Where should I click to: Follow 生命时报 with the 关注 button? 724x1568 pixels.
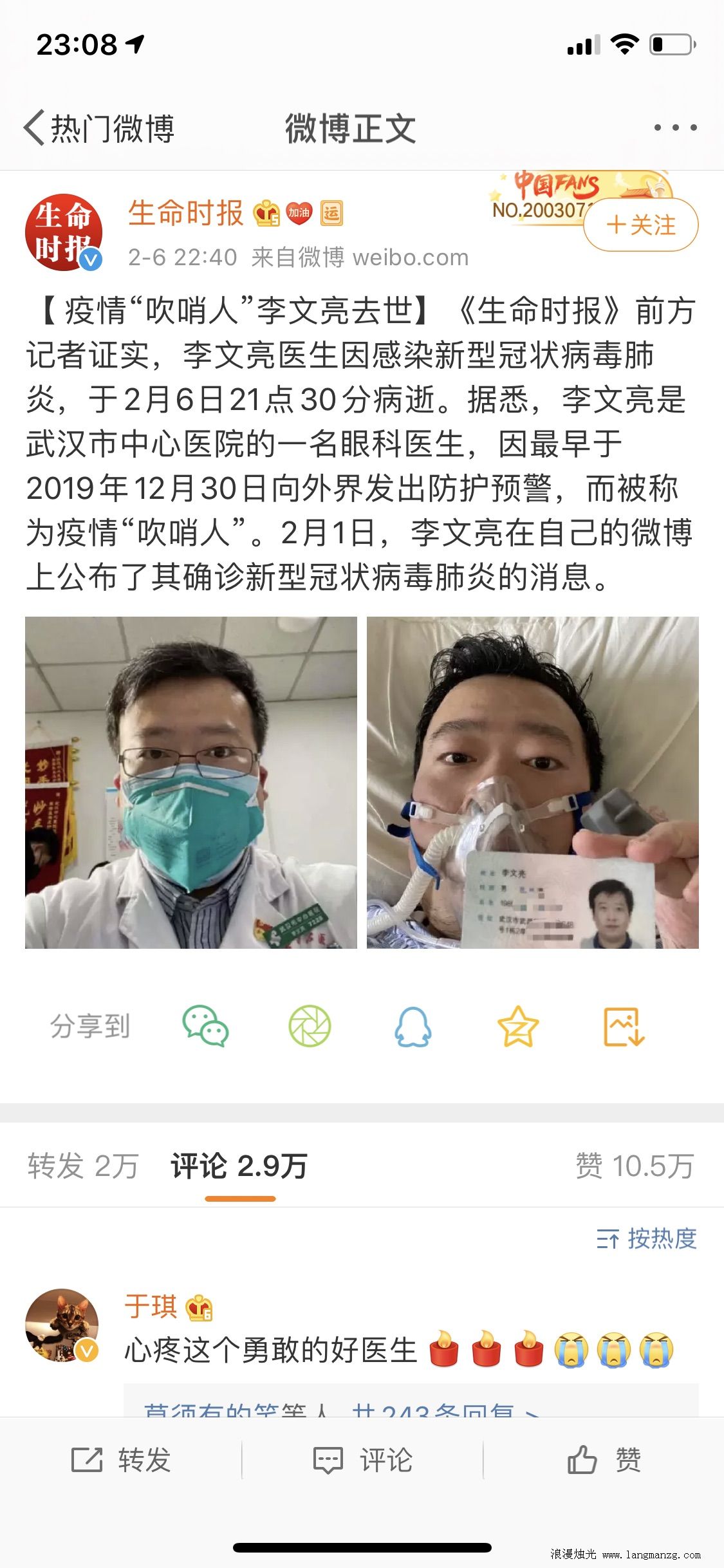point(641,225)
